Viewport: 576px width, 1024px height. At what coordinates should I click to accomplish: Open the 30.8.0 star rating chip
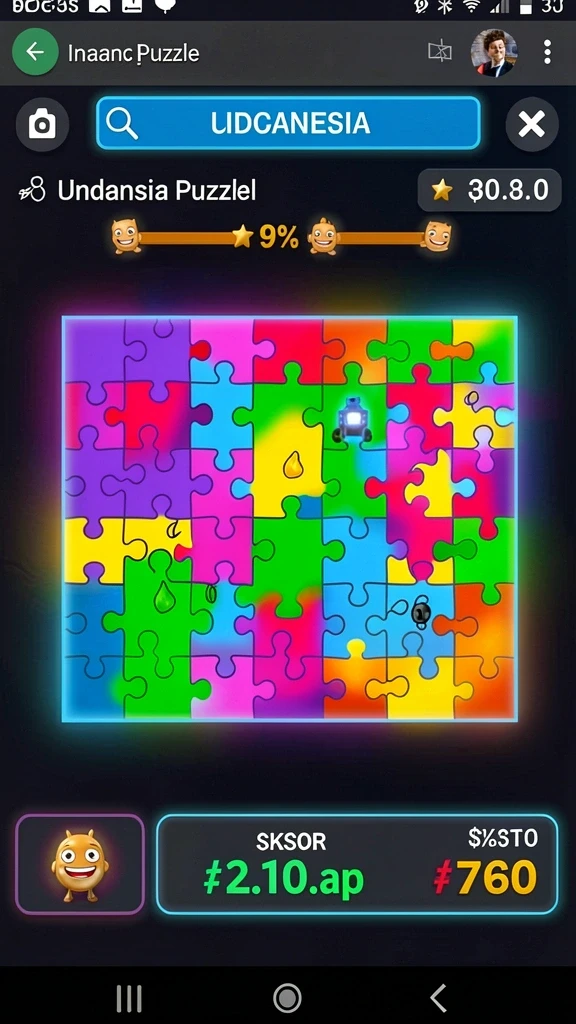pyautogui.click(x=489, y=190)
